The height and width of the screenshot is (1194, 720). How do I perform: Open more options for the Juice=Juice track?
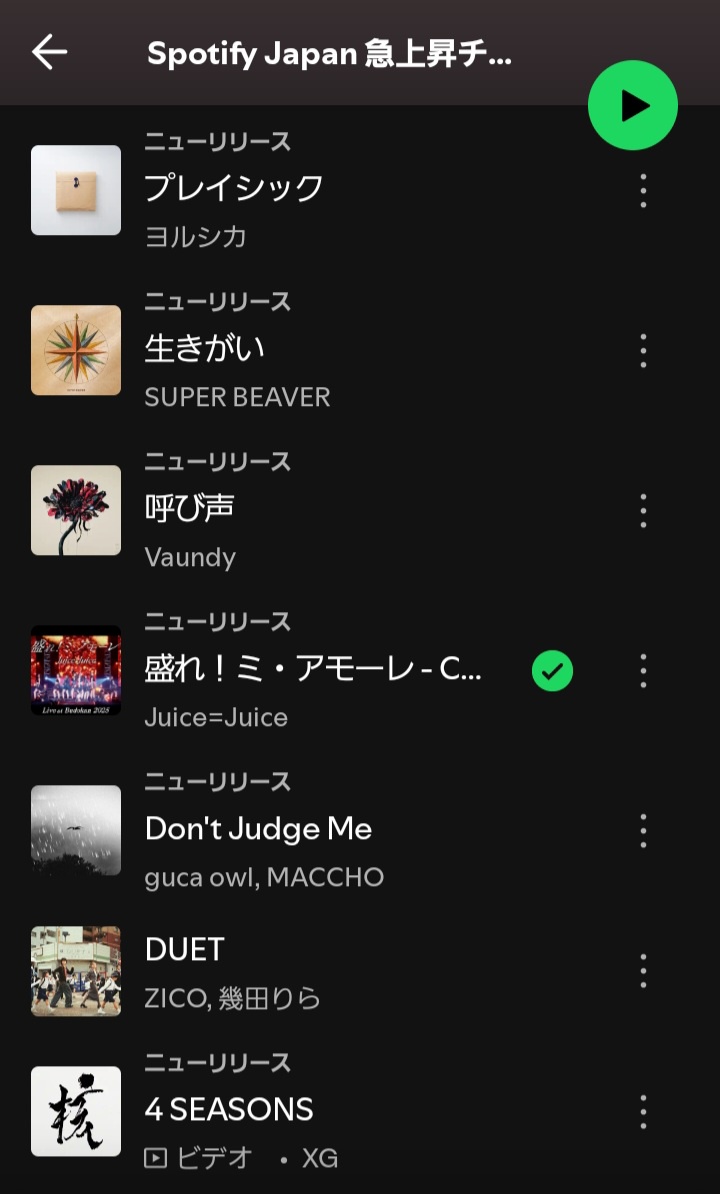pyautogui.click(x=643, y=671)
